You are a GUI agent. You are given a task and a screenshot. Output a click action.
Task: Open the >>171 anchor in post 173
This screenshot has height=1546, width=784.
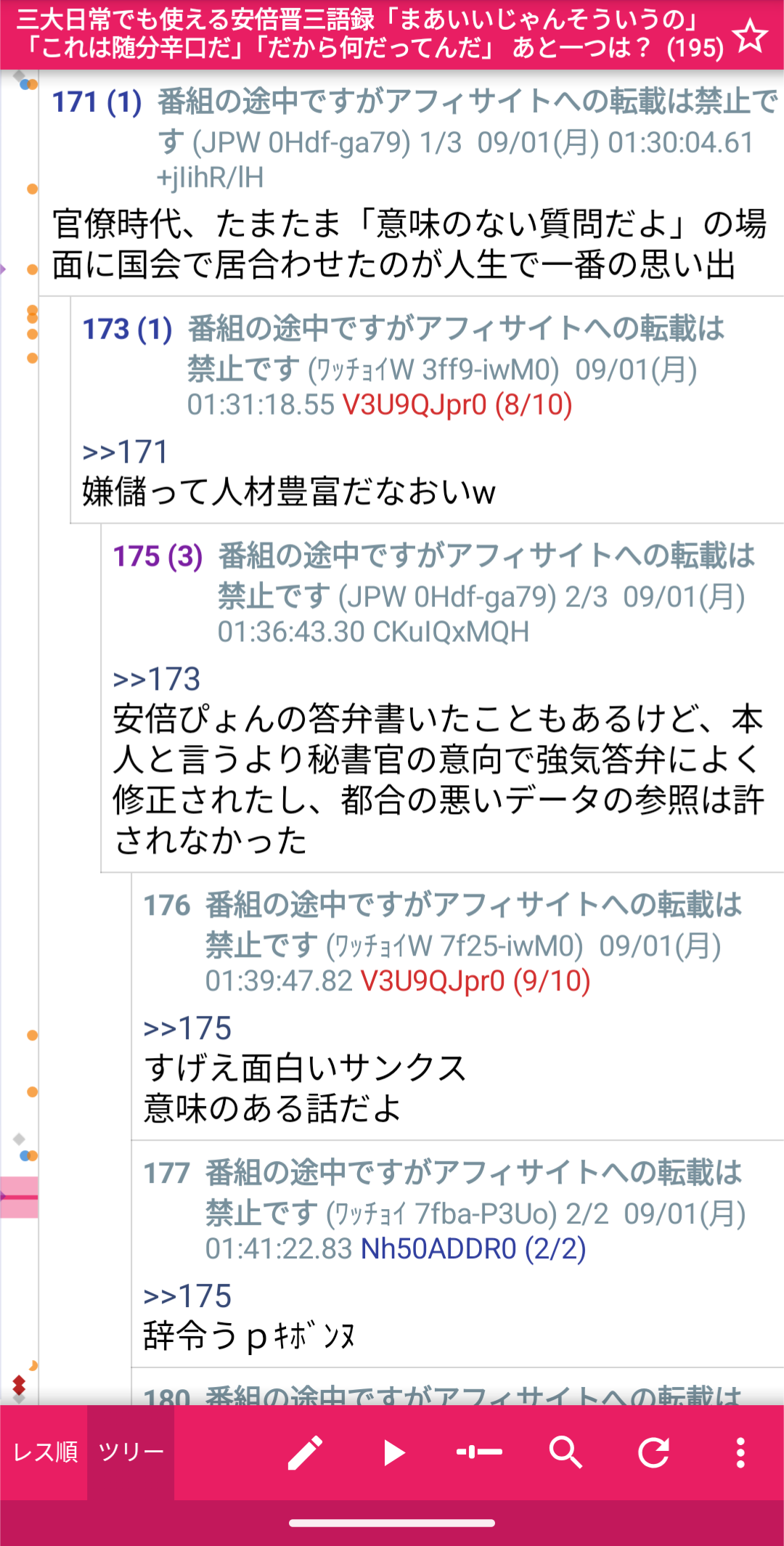[x=126, y=452]
